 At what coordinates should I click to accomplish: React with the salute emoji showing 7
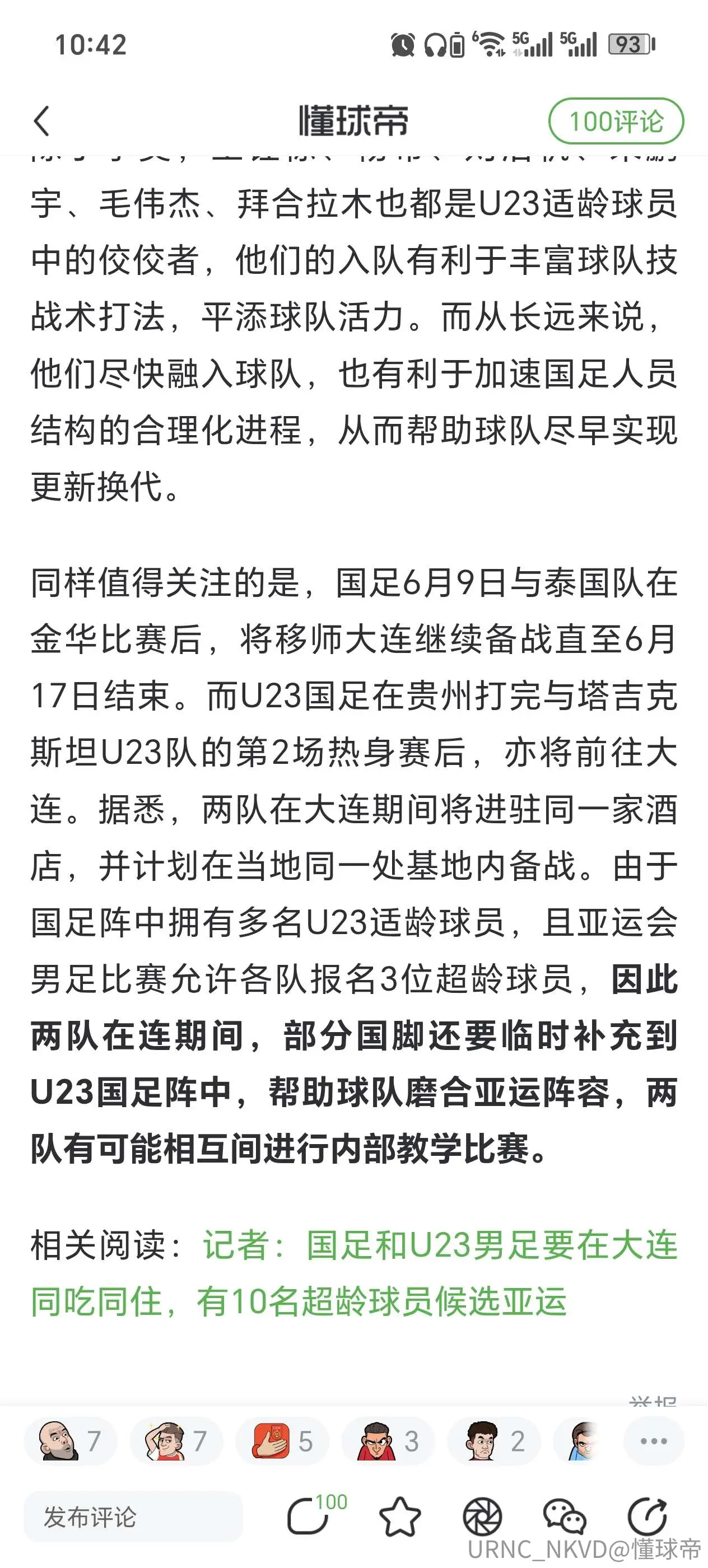tap(176, 1441)
